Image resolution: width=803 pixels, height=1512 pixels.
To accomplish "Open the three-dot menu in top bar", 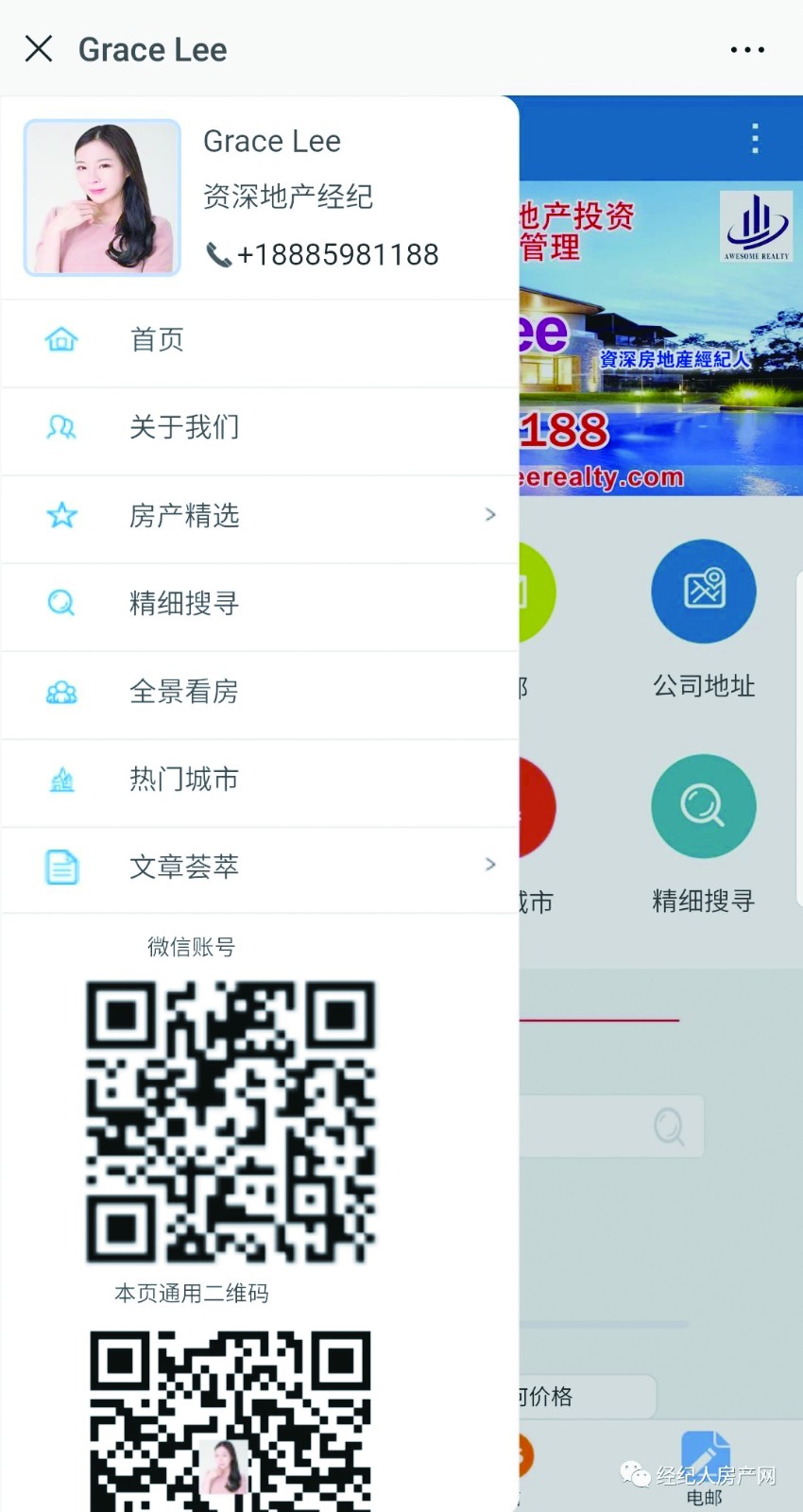I will pos(747,50).
